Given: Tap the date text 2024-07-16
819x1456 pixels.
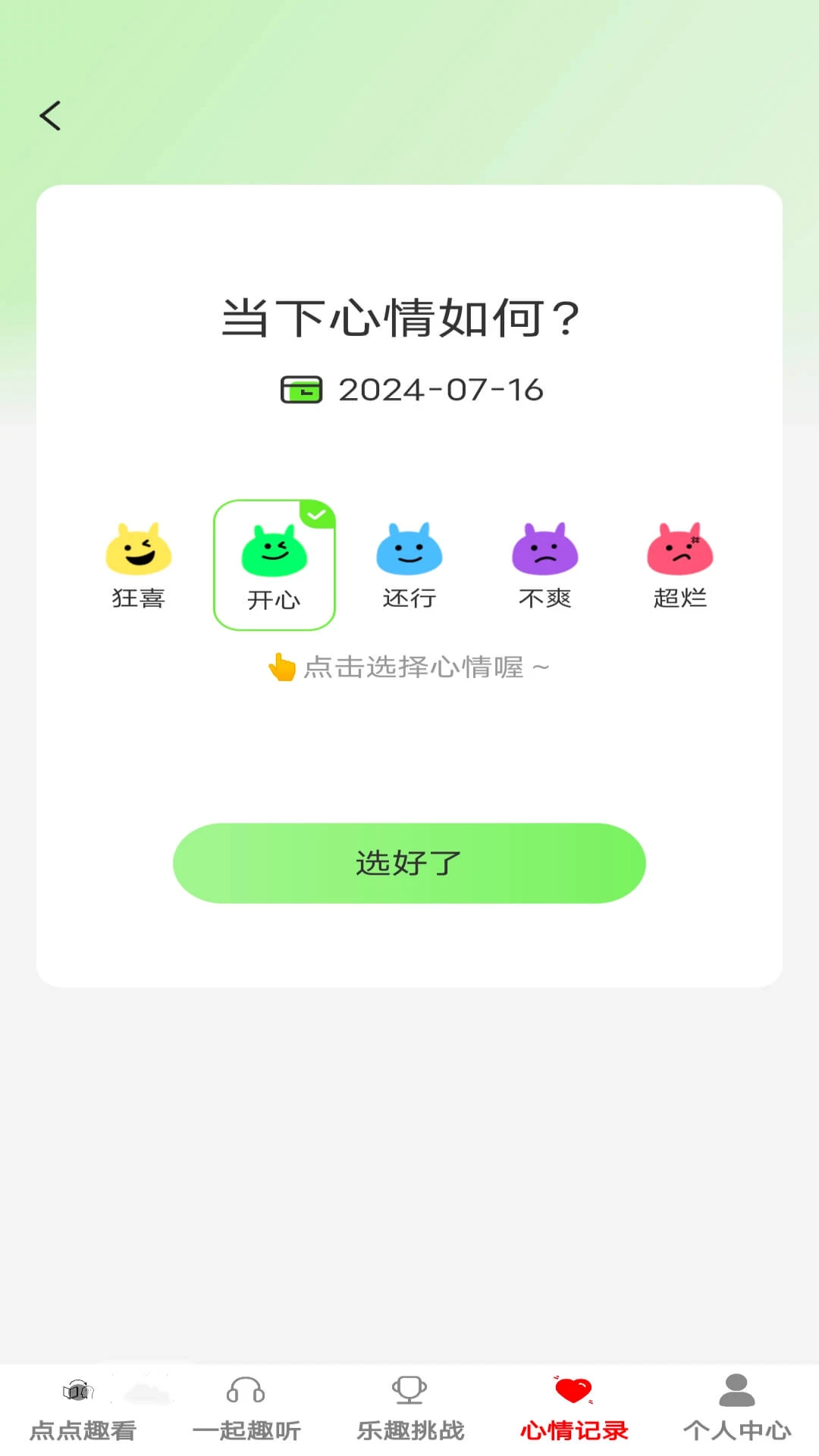Looking at the screenshot, I should click(442, 390).
